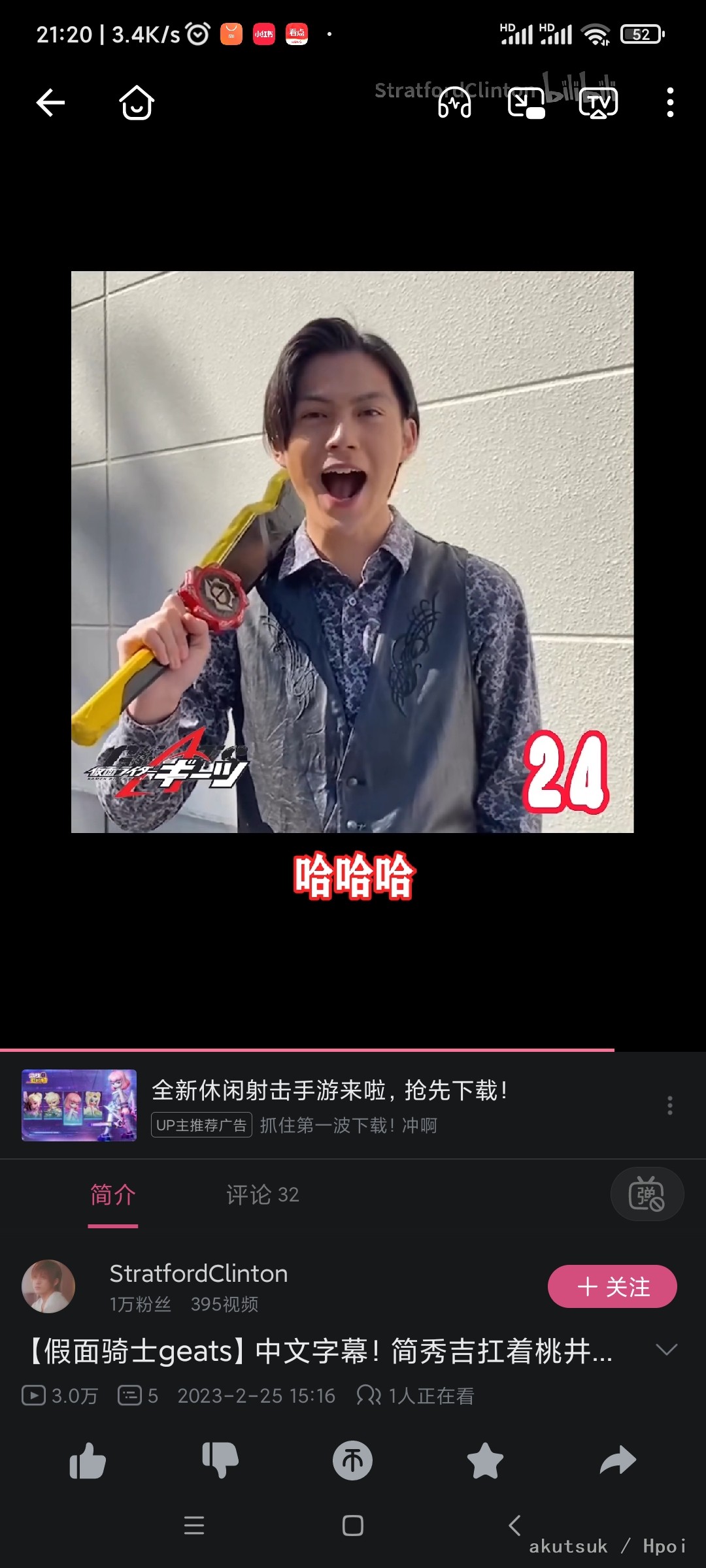The height and width of the screenshot is (1568, 706).
Task: Open the player overflow menu
Action: [x=670, y=103]
